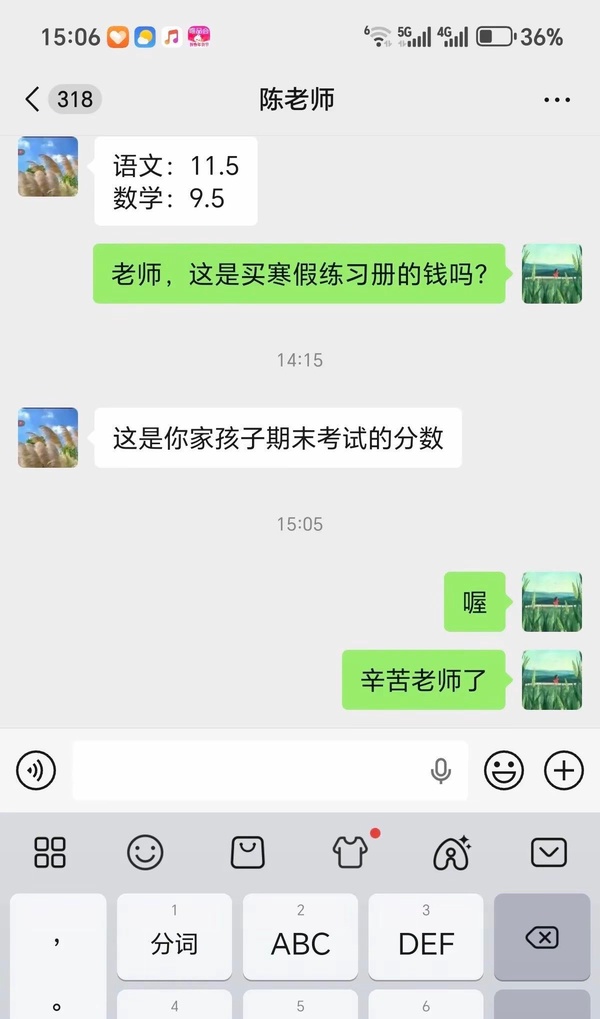Open the keyboard grid menu
The width and height of the screenshot is (600, 1019).
(50, 852)
